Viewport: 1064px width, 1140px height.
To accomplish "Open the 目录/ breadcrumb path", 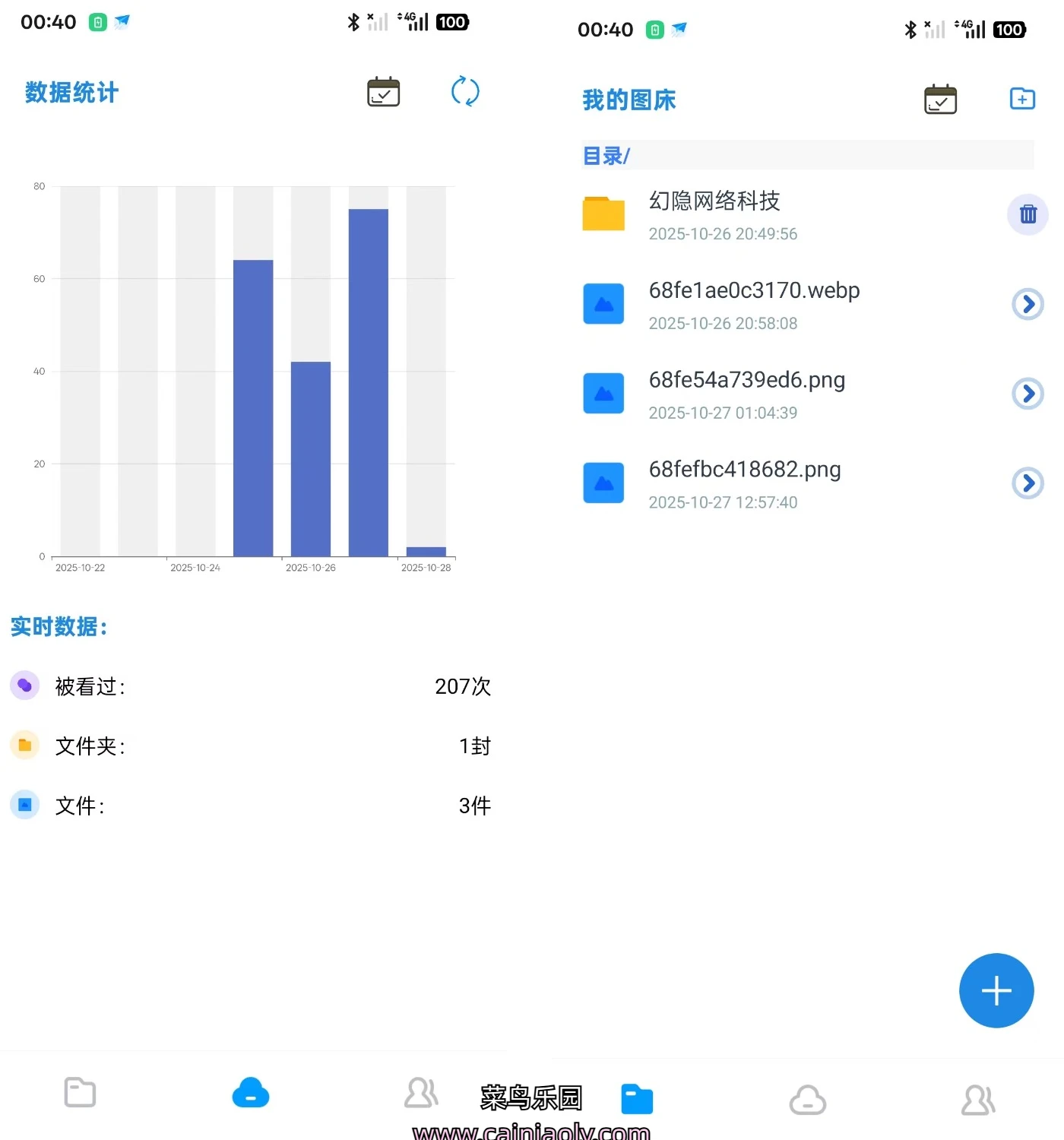I will pyautogui.click(x=605, y=154).
